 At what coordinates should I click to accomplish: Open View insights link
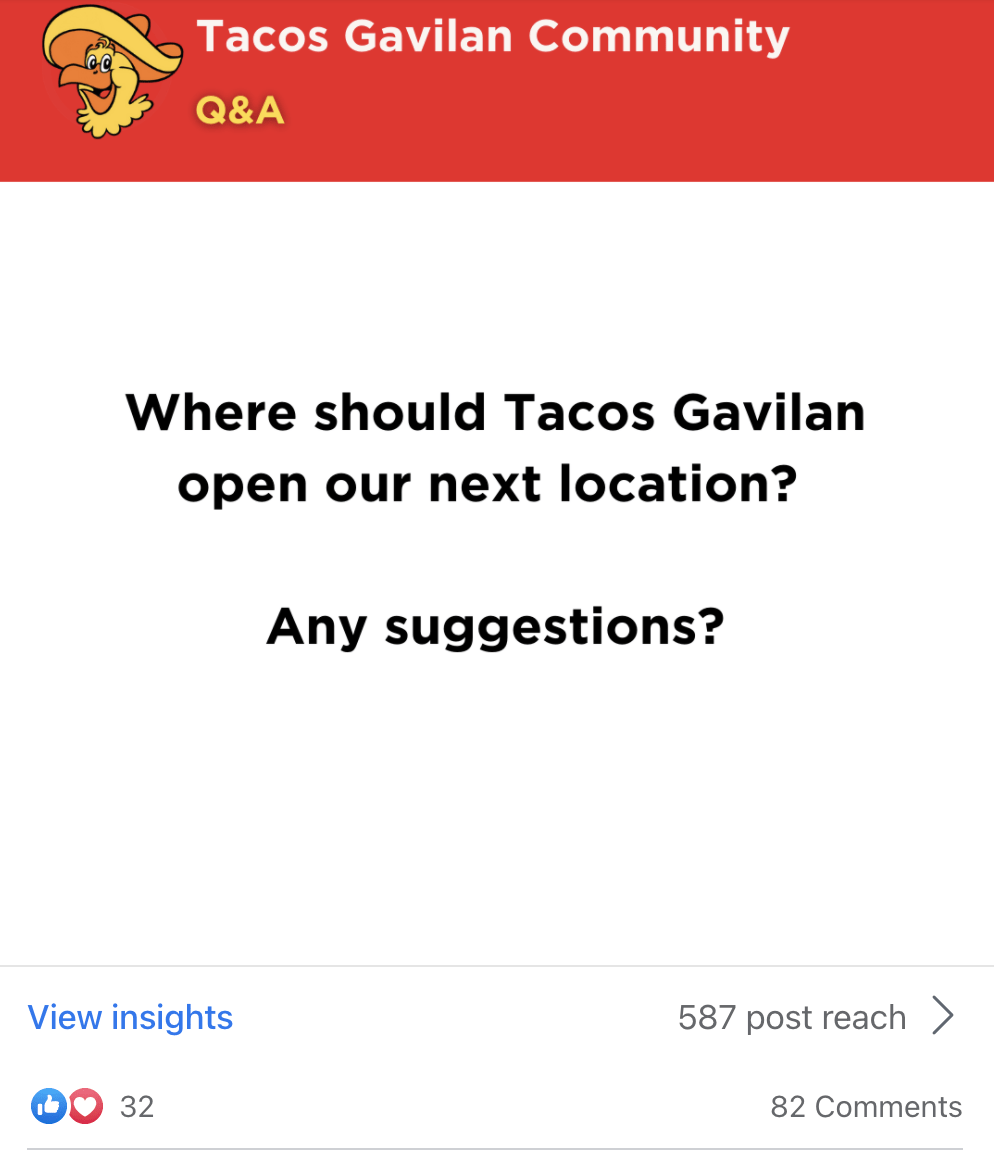coord(130,1017)
